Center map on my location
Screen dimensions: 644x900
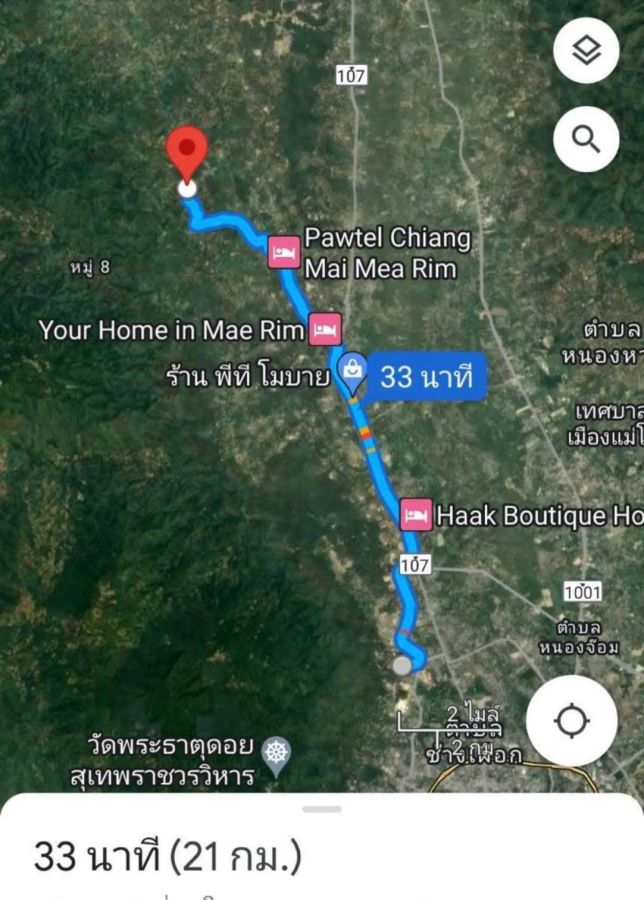(571, 721)
